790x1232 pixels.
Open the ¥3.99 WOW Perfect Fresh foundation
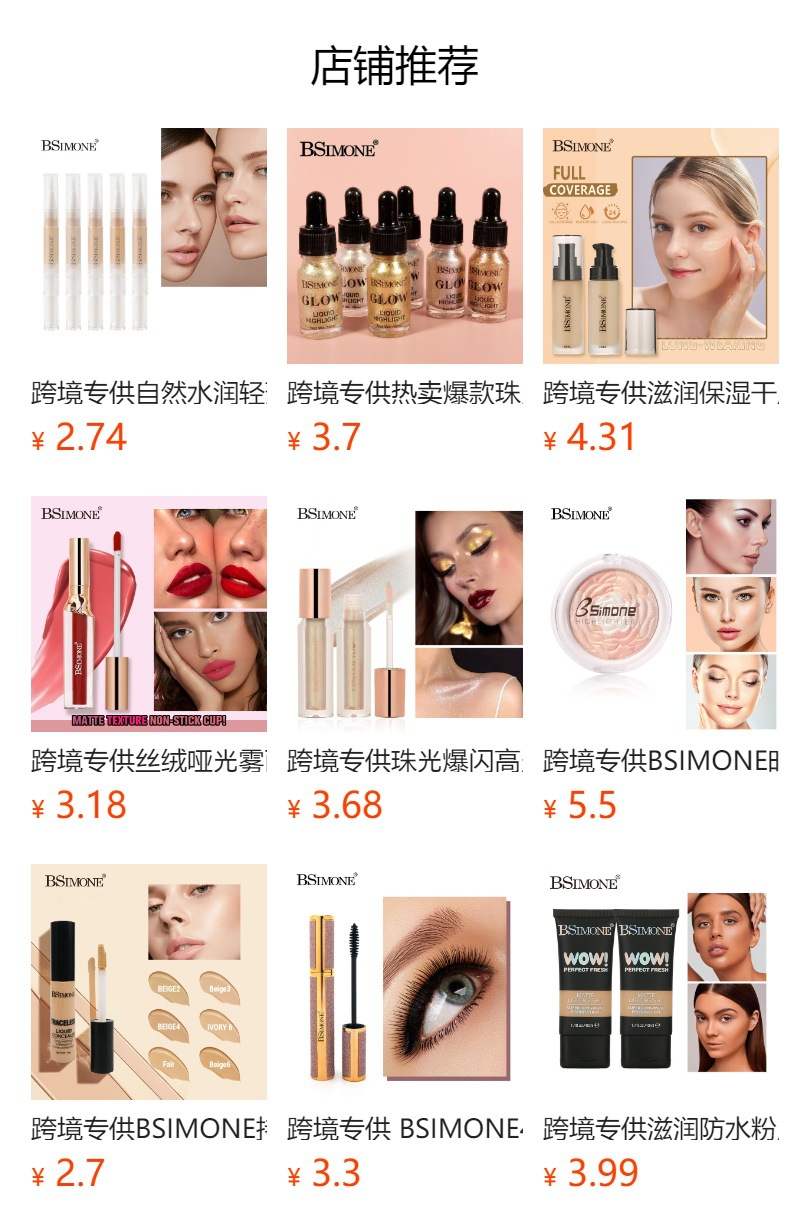click(661, 982)
